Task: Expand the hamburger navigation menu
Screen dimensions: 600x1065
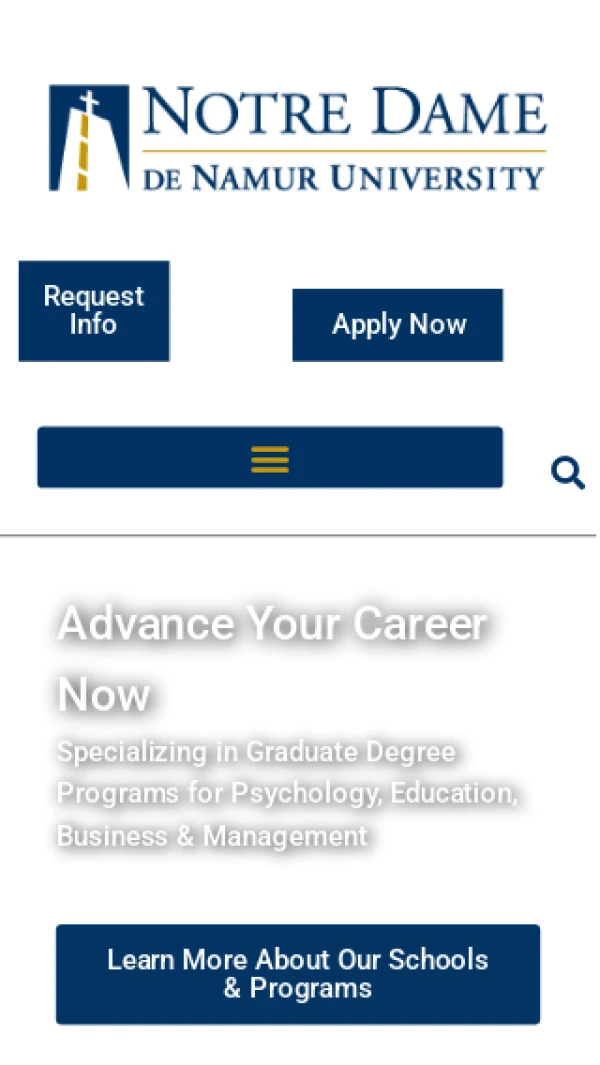Action: tap(270, 458)
